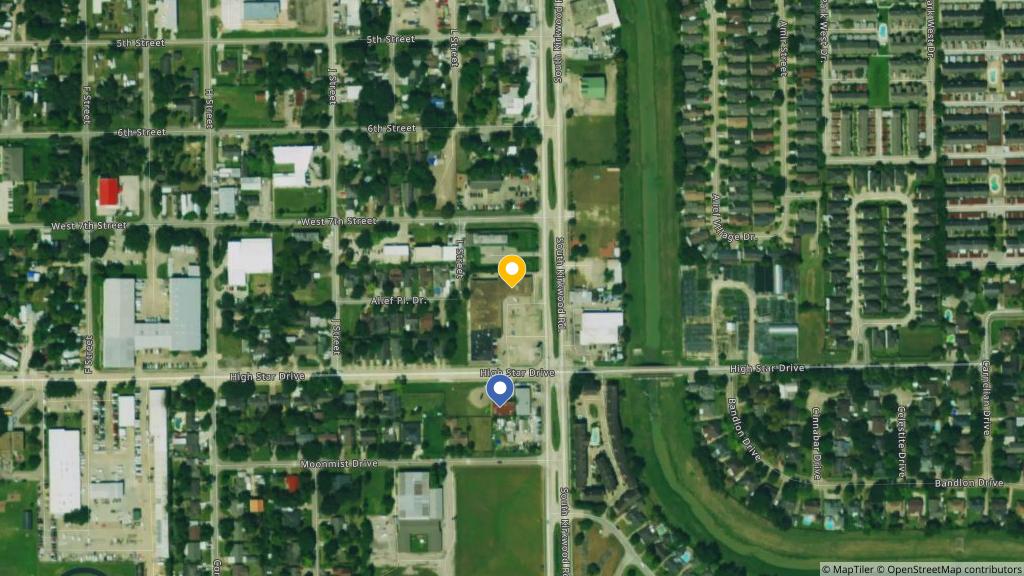Select the blue map marker

pyautogui.click(x=499, y=390)
